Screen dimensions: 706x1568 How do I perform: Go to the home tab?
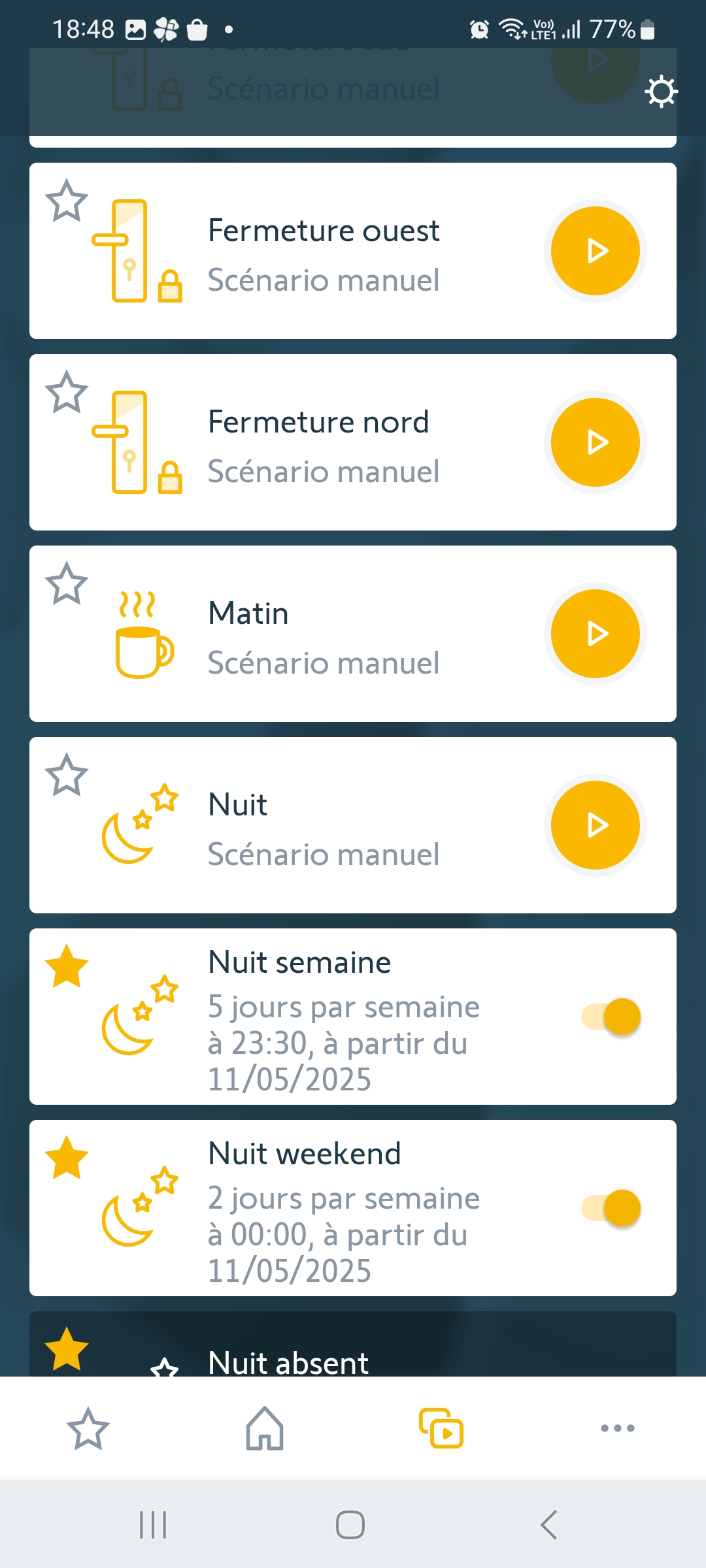pyautogui.click(x=265, y=1428)
